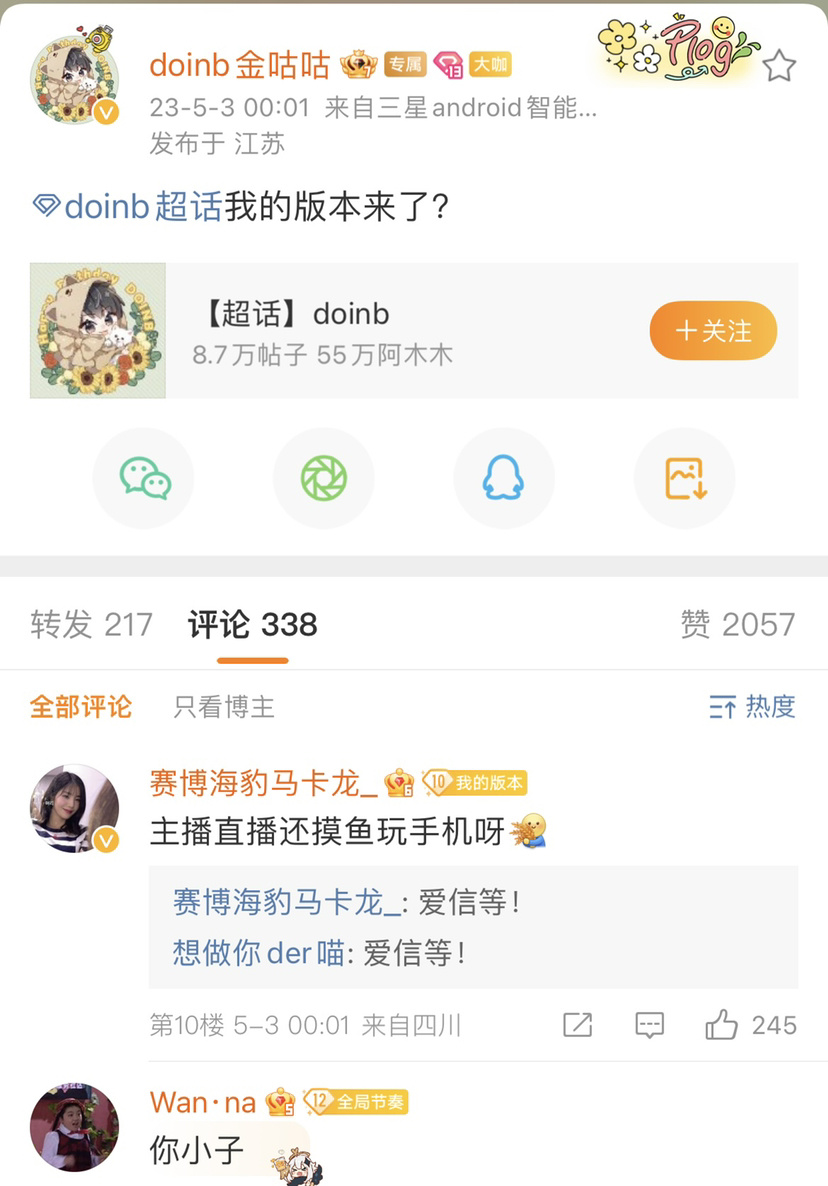Switch to the 转发 217 tab

coord(91,625)
